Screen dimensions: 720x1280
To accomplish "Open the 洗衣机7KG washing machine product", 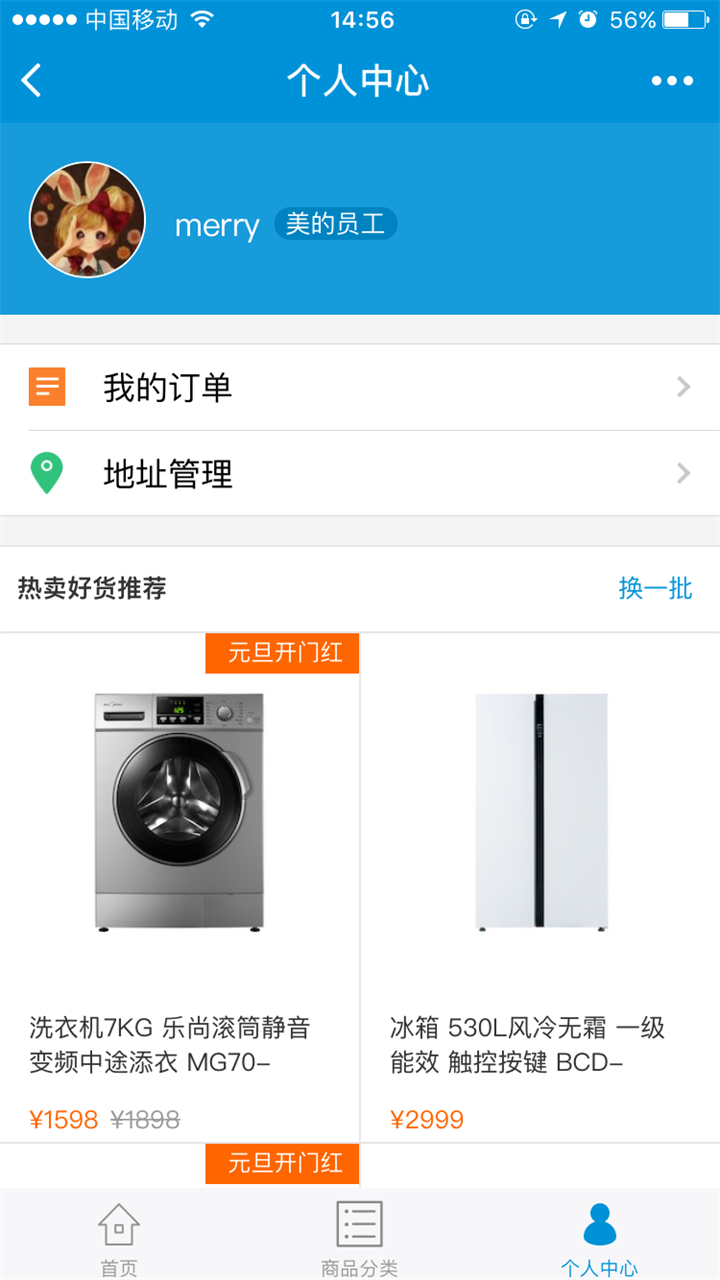I will [180, 880].
